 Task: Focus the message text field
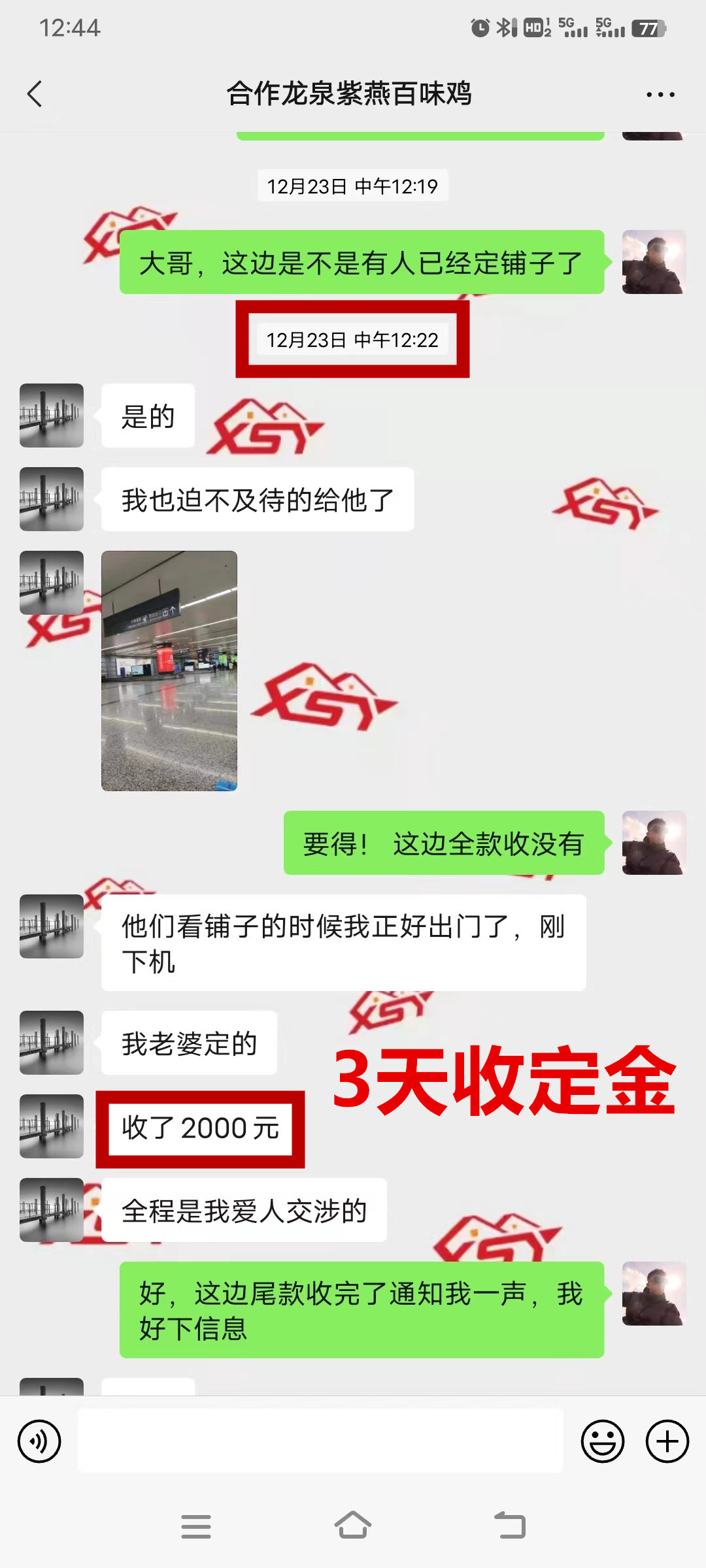coord(320,1441)
